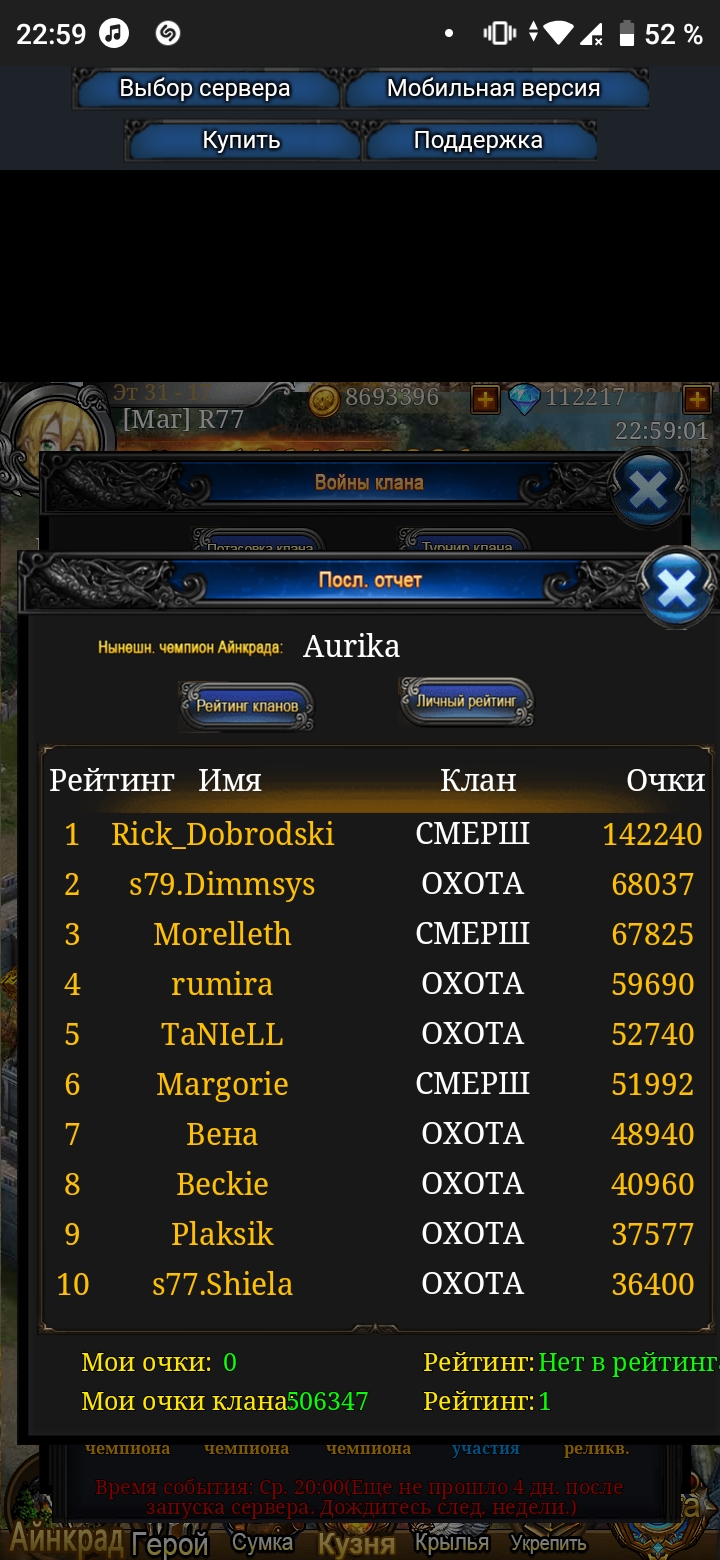Open the Крылья section
The image size is (720, 1560).
(x=452, y=1543)
